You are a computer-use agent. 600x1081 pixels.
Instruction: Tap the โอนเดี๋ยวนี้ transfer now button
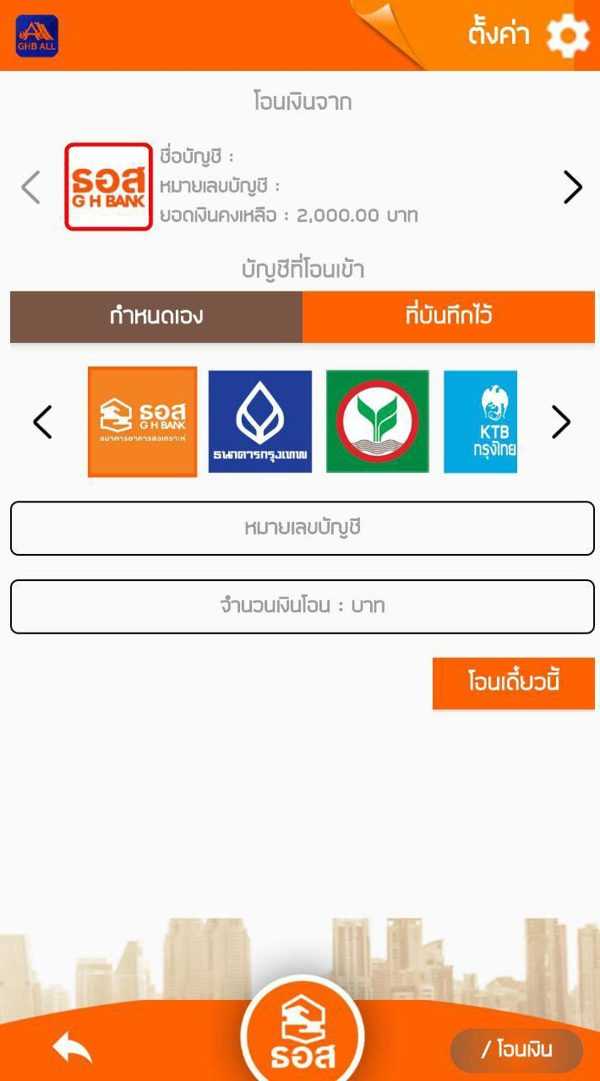[513, 683]
